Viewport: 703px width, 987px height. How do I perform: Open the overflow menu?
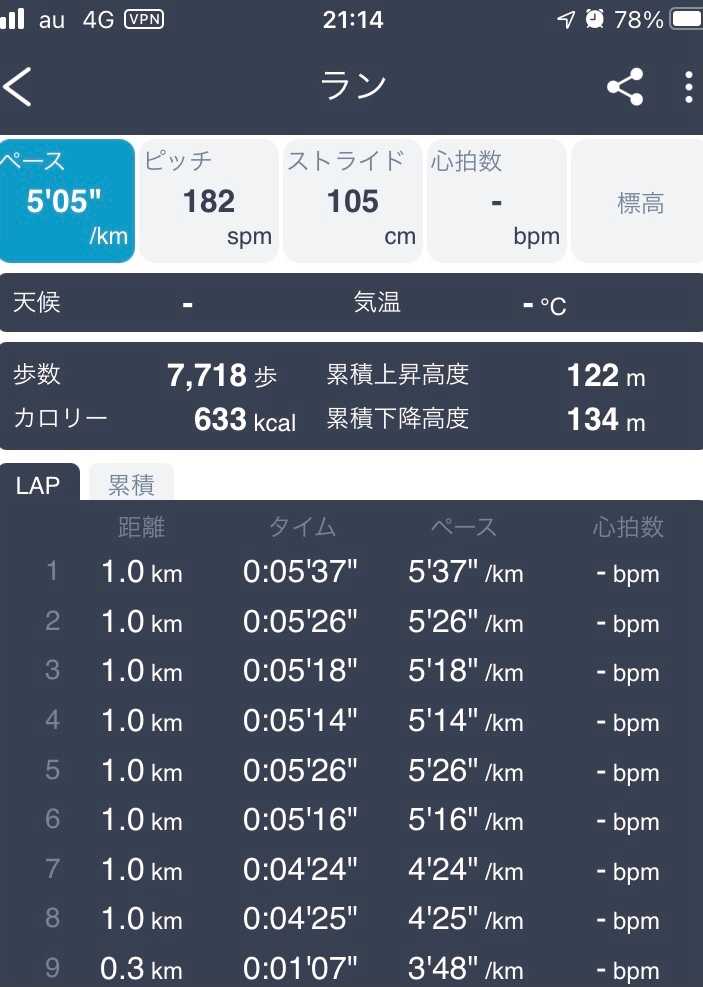point(688,87)
